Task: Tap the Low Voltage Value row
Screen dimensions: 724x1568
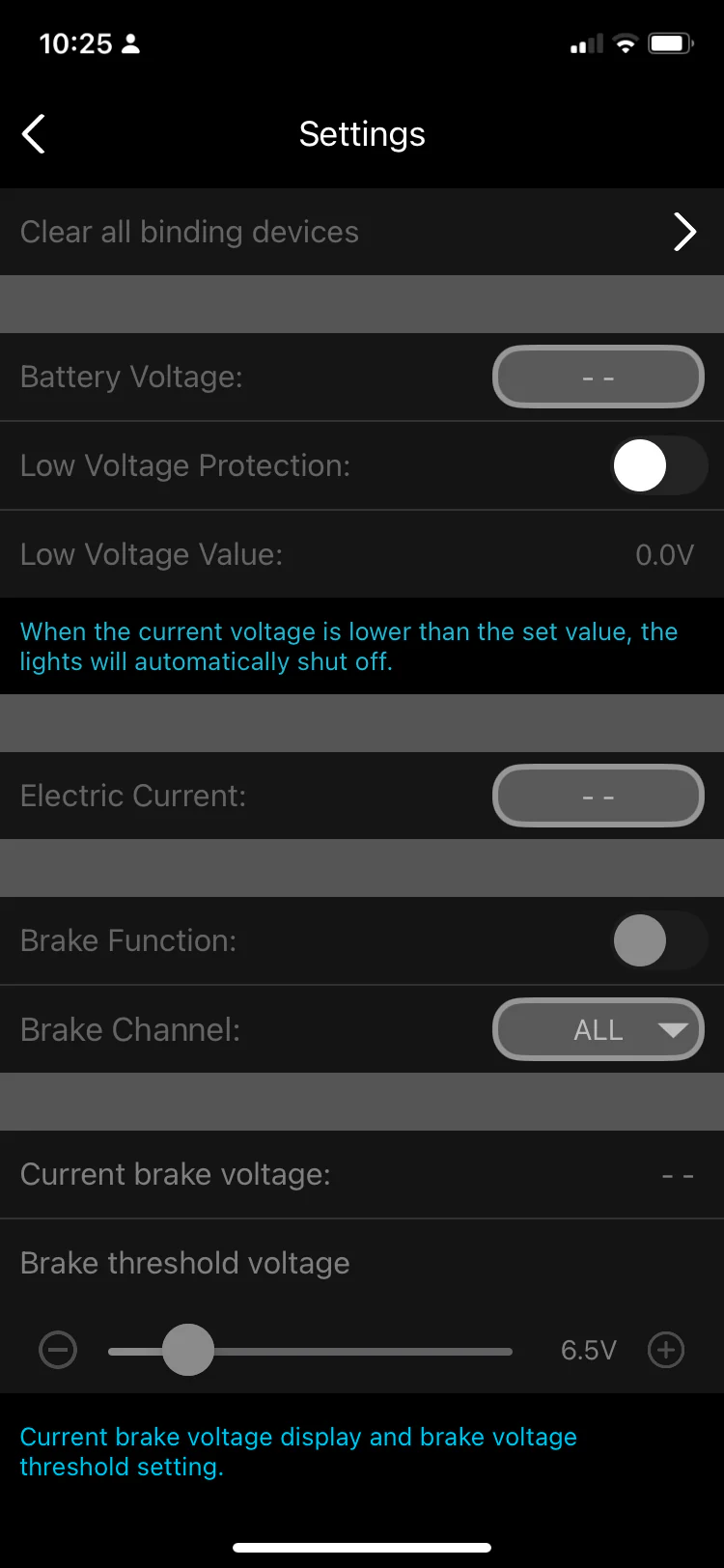Action: tap(362, 554)
